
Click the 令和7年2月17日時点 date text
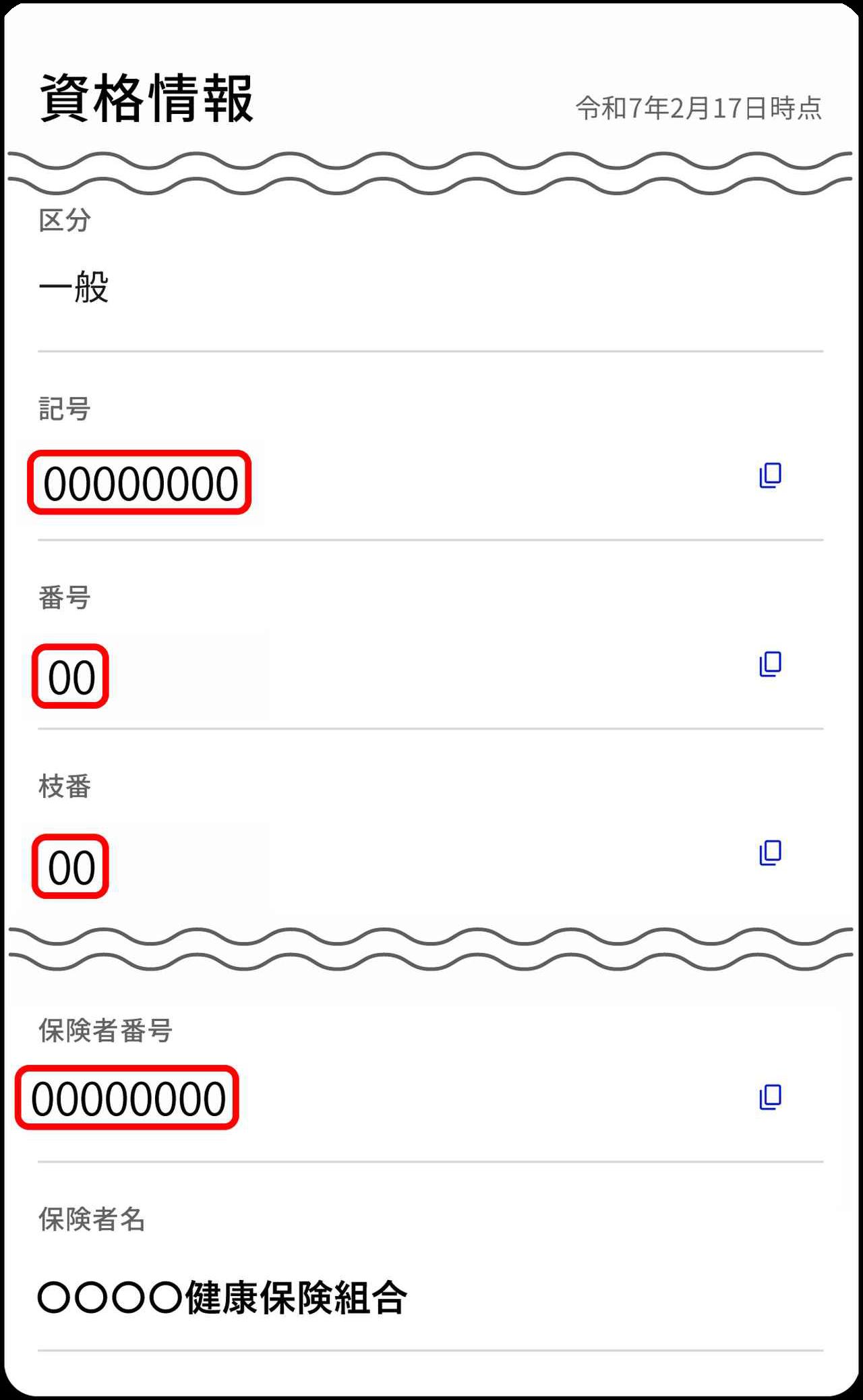697,108
